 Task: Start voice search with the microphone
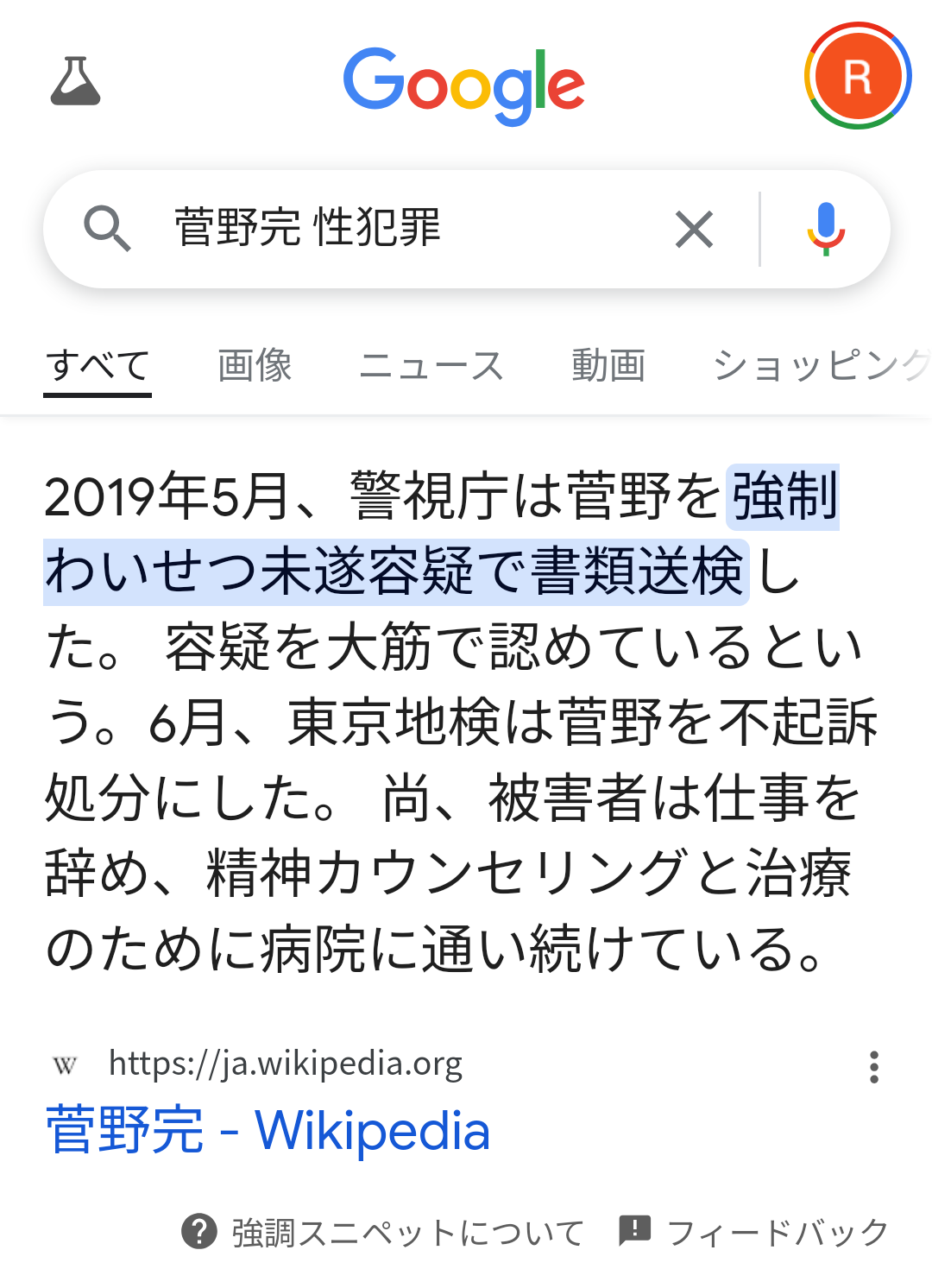click(x=826, y=229)
